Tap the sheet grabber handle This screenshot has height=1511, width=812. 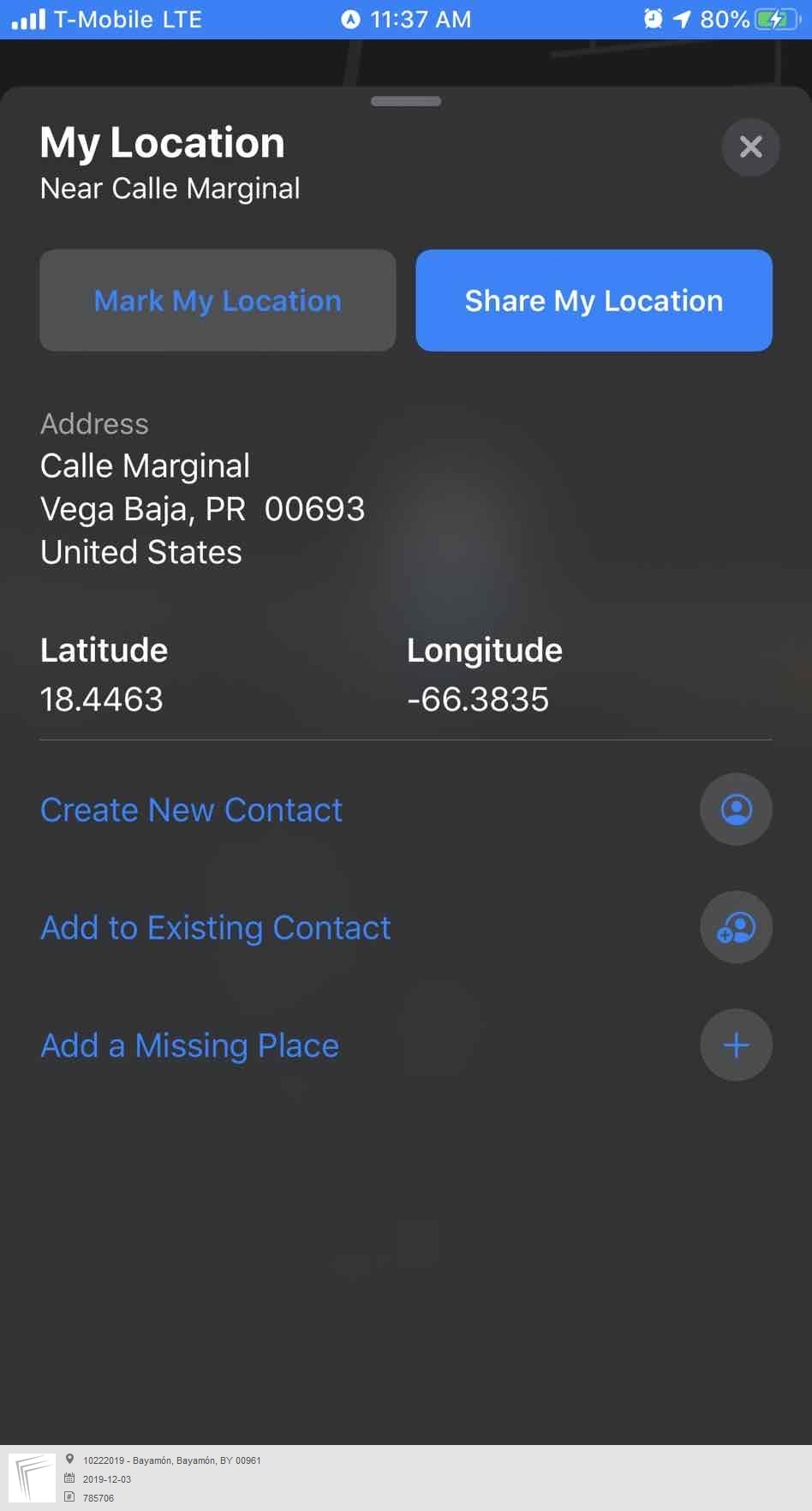[x=406, y=101]
